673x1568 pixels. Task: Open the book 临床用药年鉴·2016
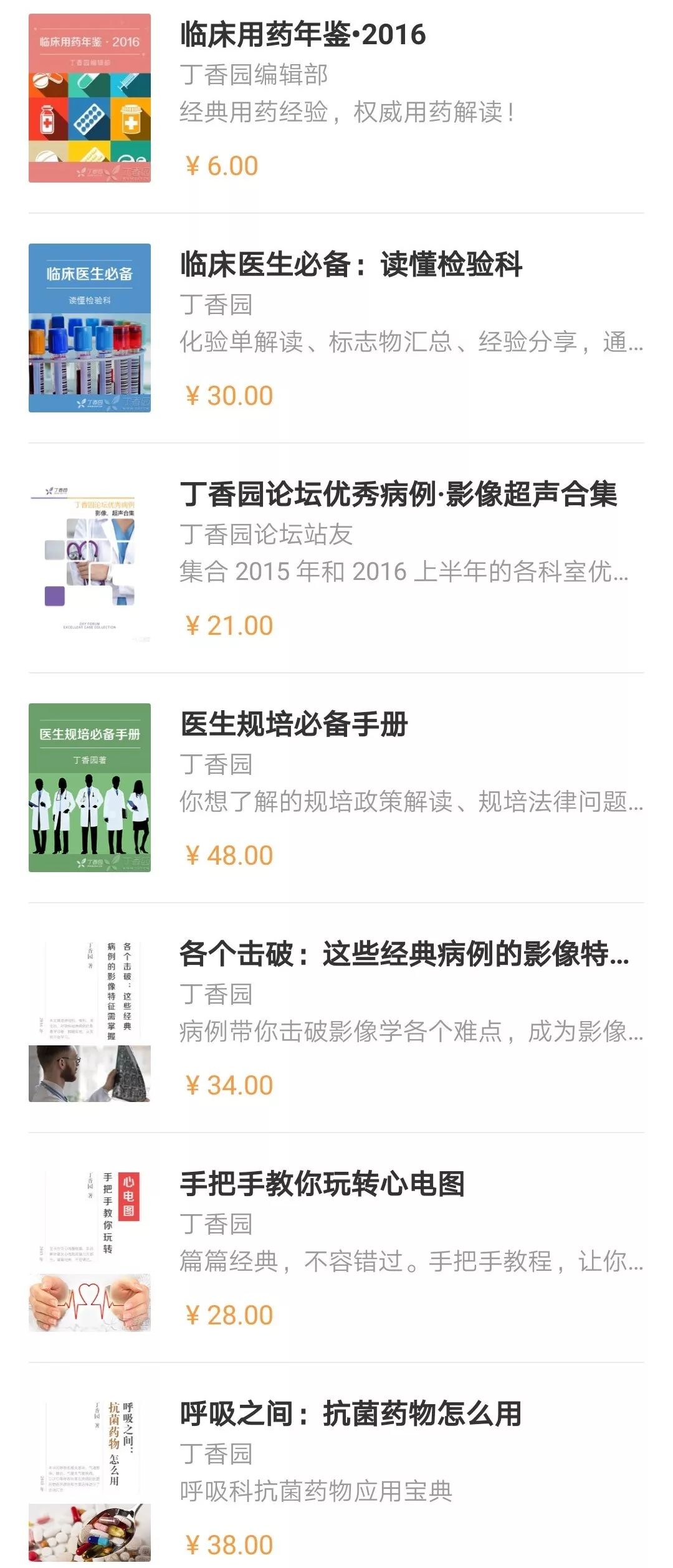tap(303, 34)
